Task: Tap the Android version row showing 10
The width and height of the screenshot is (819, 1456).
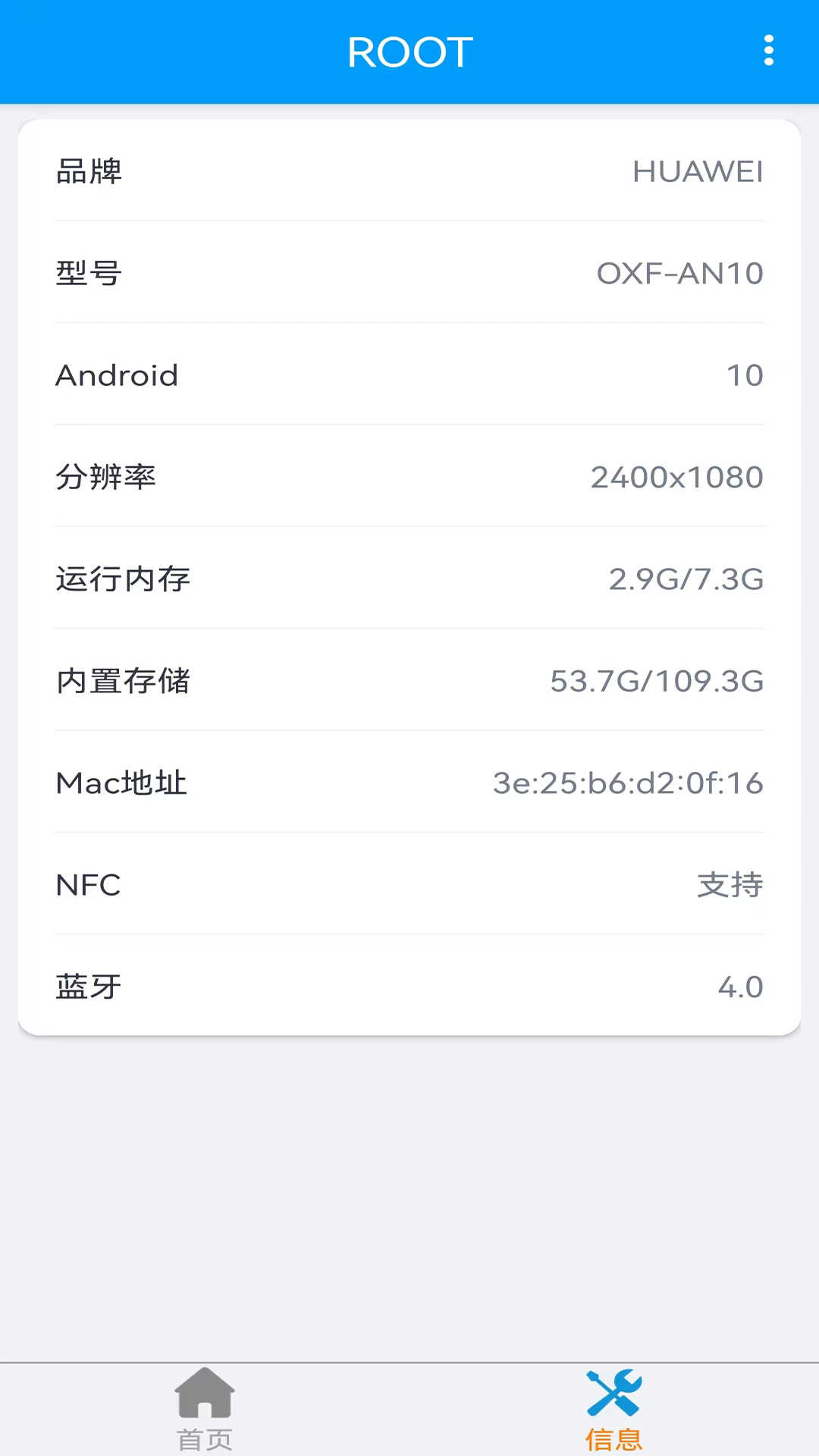Action: [x=409, y=375]
